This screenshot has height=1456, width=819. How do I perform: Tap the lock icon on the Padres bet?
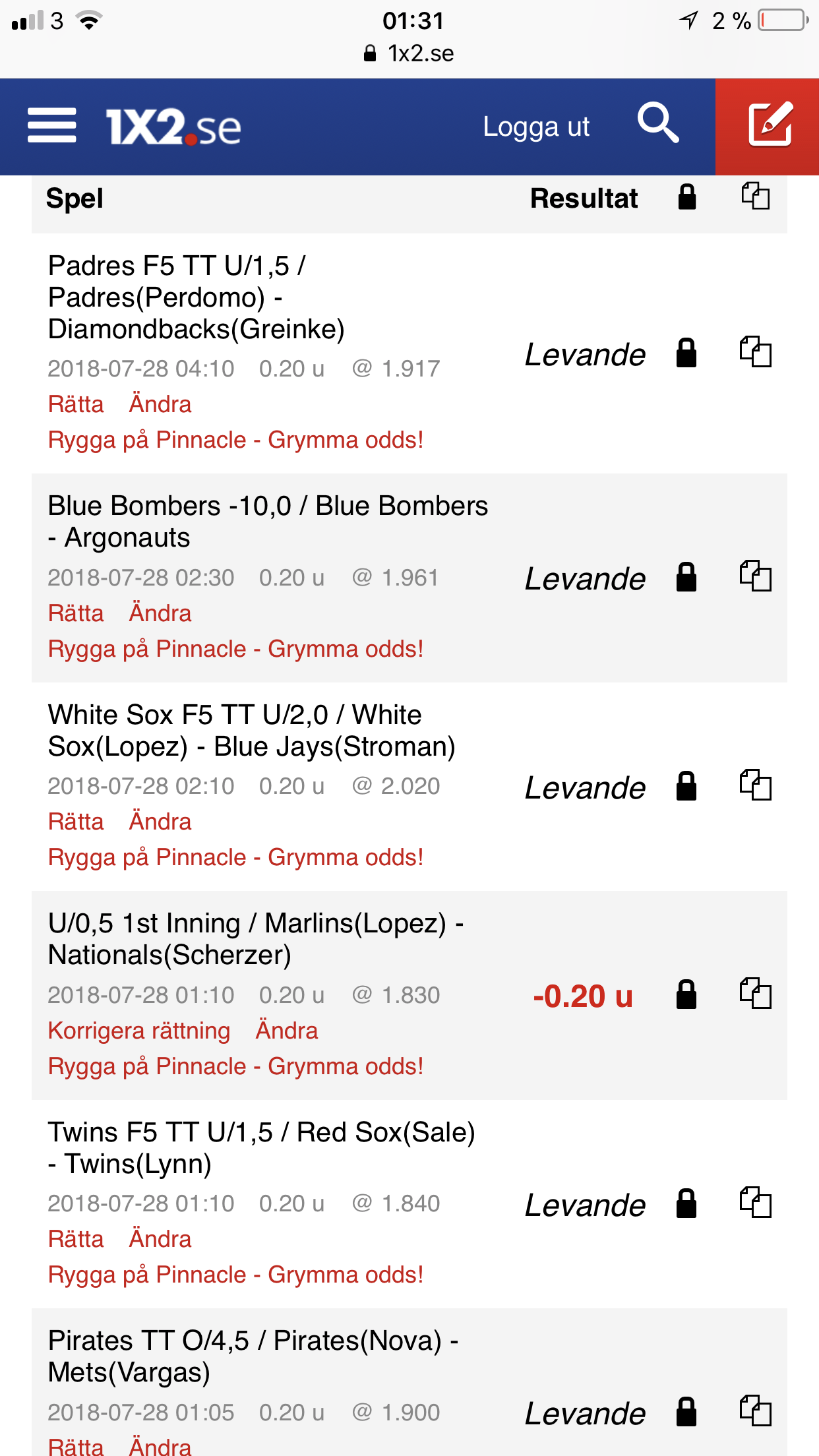pyautogui.click(x=686, y=353)
